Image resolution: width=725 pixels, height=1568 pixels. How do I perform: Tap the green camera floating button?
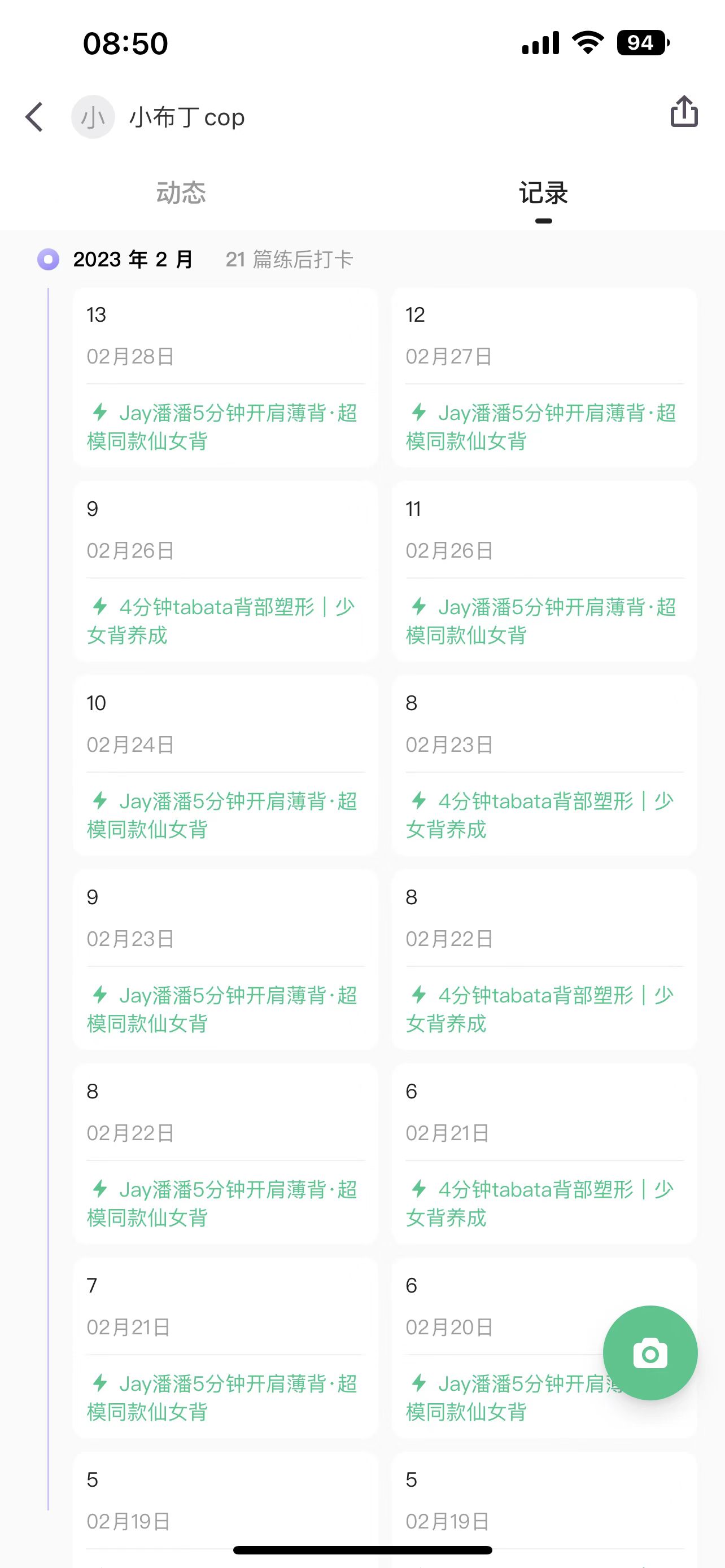[650, 1354]
